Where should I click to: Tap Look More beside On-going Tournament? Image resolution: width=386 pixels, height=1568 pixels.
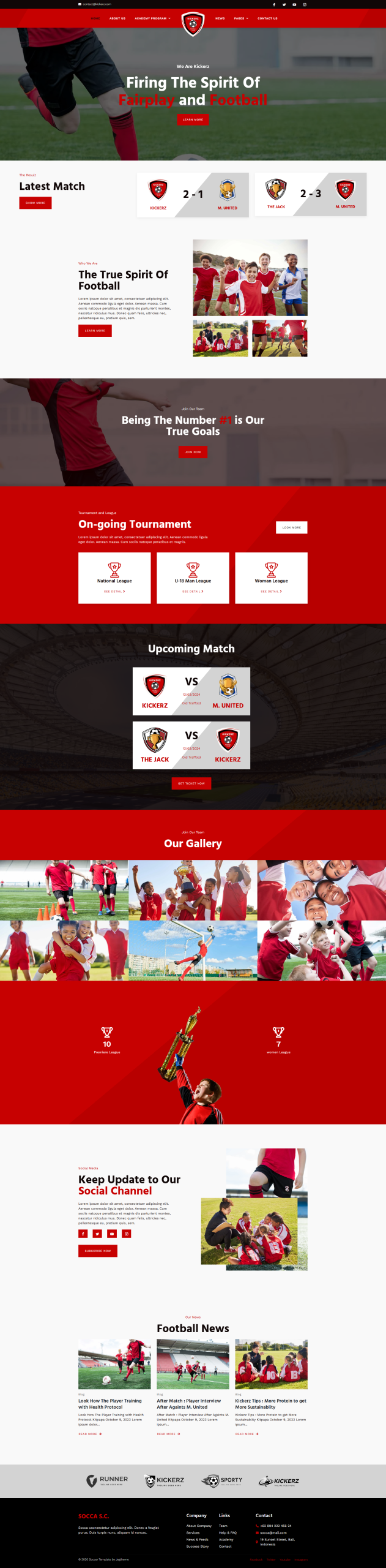coord(291,527)
